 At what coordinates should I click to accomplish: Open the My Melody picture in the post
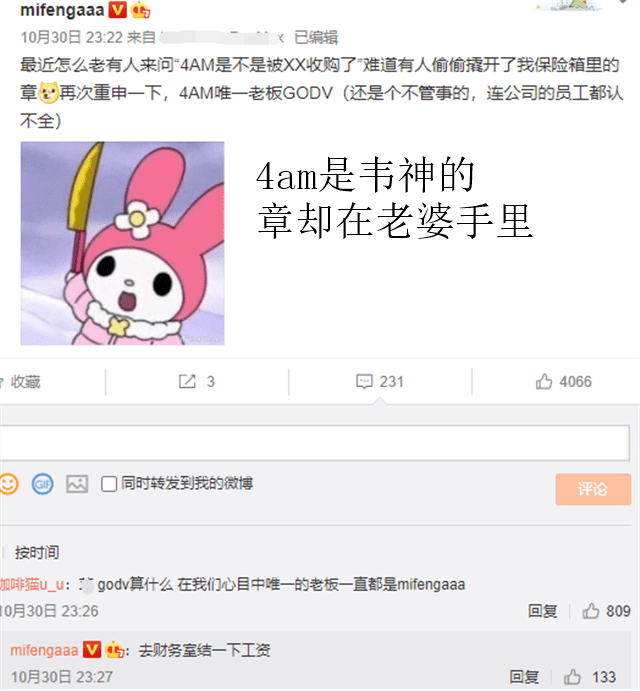tap(123, 243)
